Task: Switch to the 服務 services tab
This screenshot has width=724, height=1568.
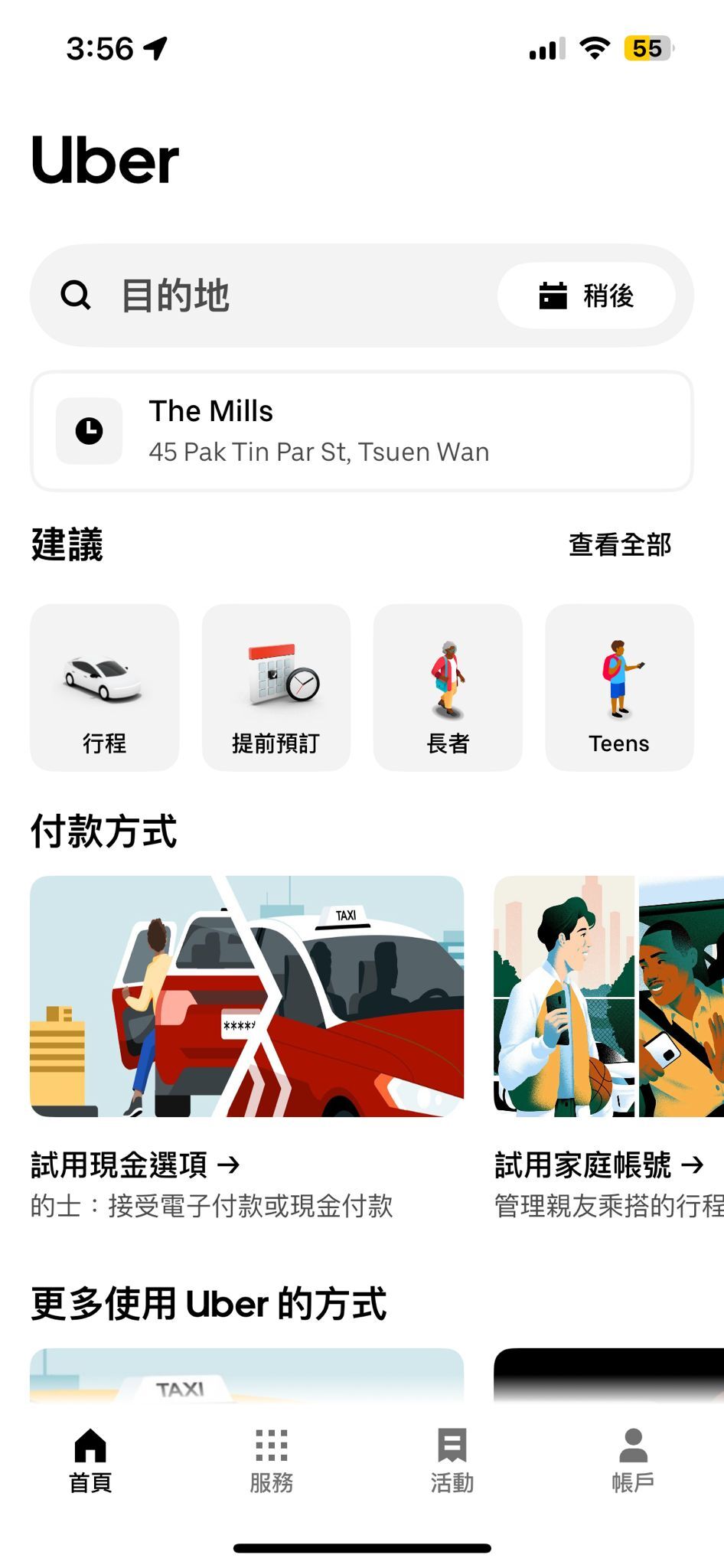Action: (271, 1460)
